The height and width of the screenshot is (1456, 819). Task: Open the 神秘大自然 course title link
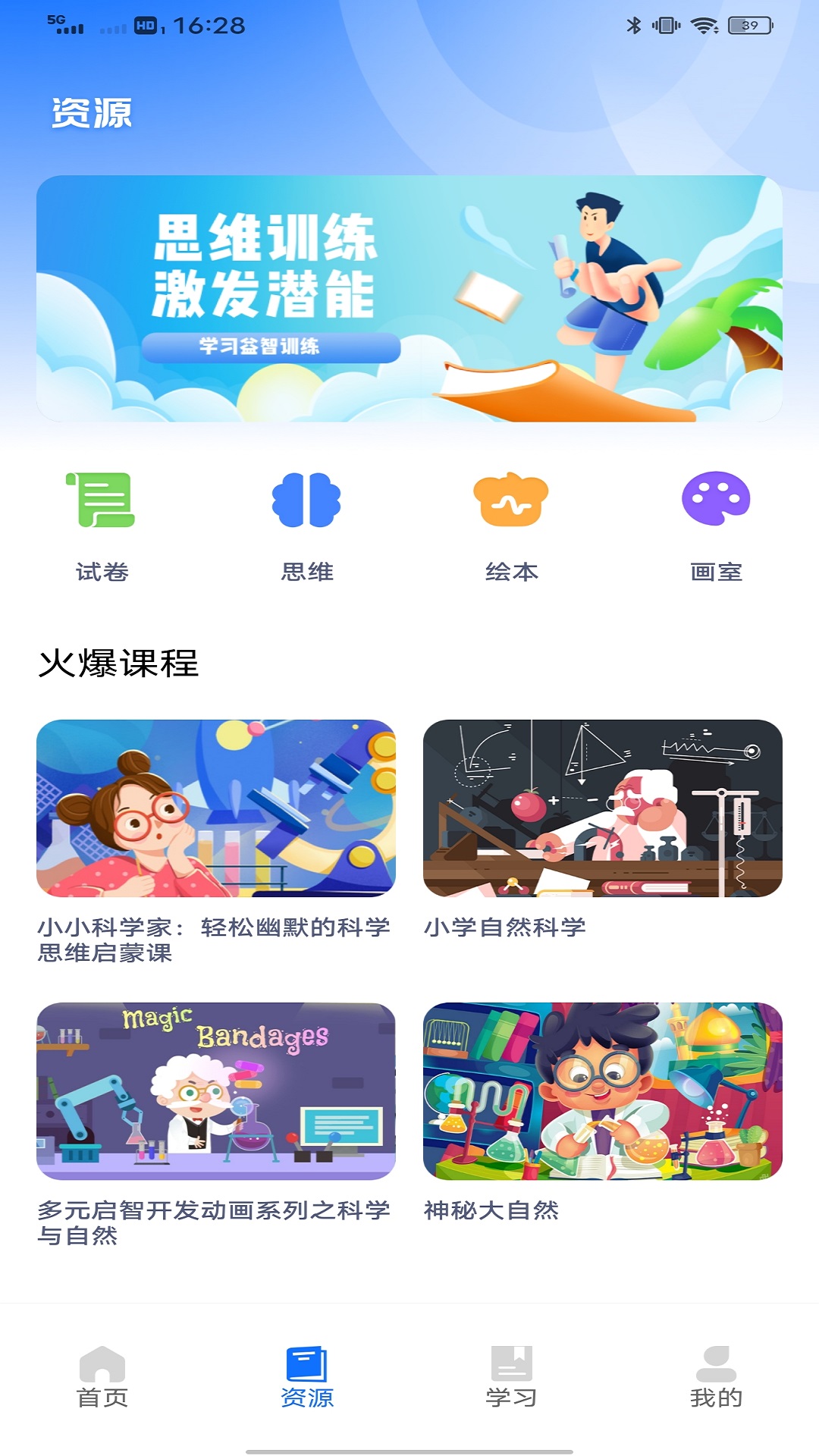[493, 1207]
